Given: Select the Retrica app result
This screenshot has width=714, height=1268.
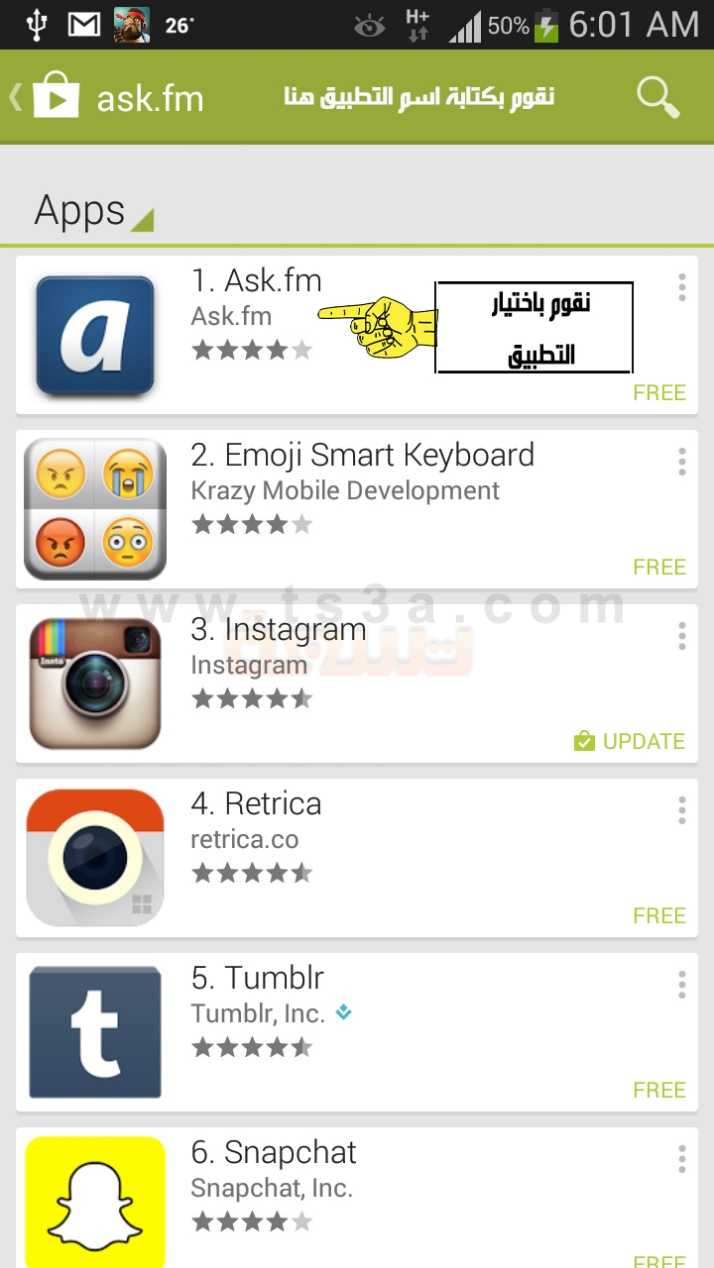Looking at the screenshot, I should point(356,857).
